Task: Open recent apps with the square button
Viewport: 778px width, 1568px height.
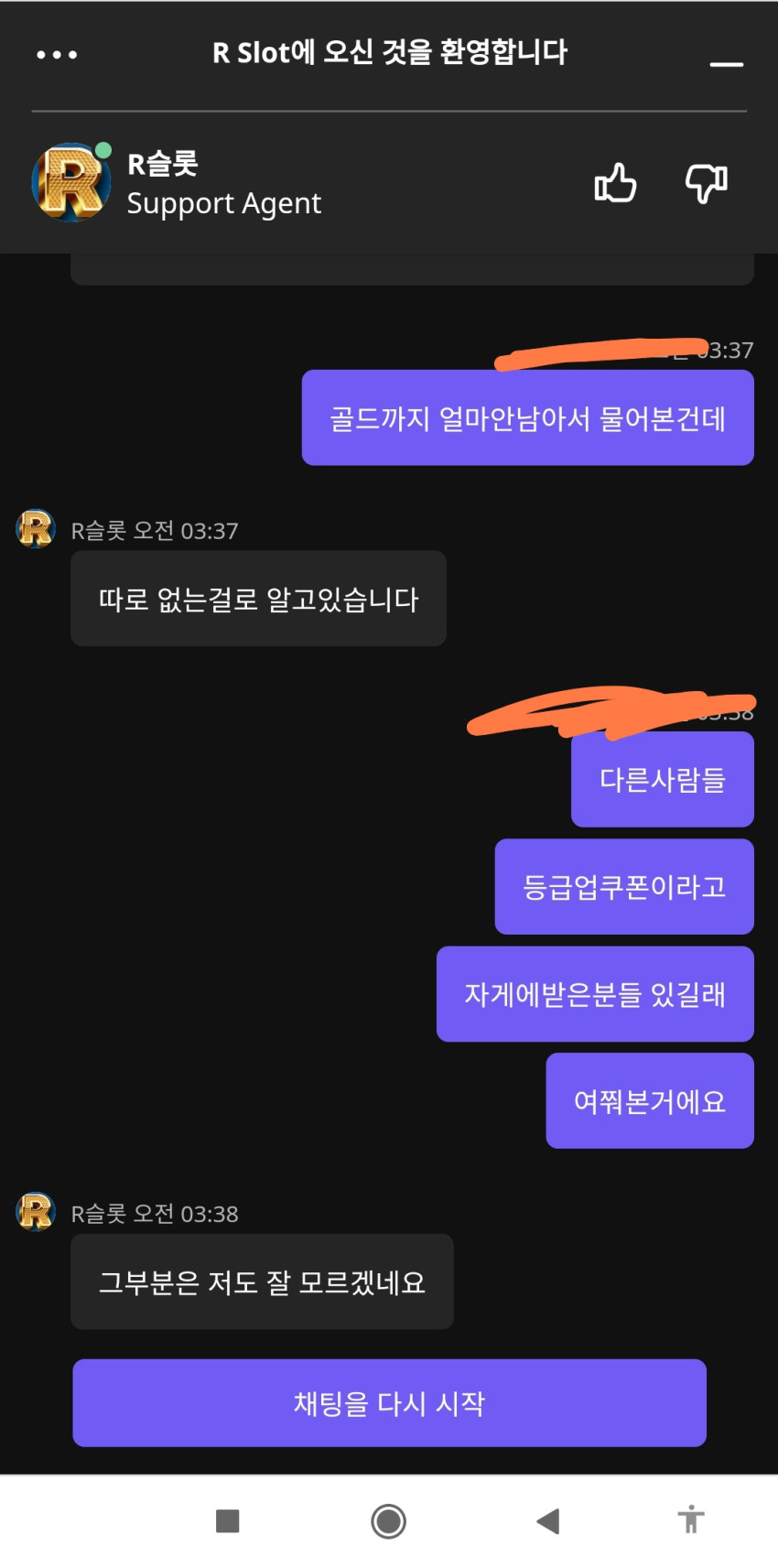Action: [x=227, y=1521]
